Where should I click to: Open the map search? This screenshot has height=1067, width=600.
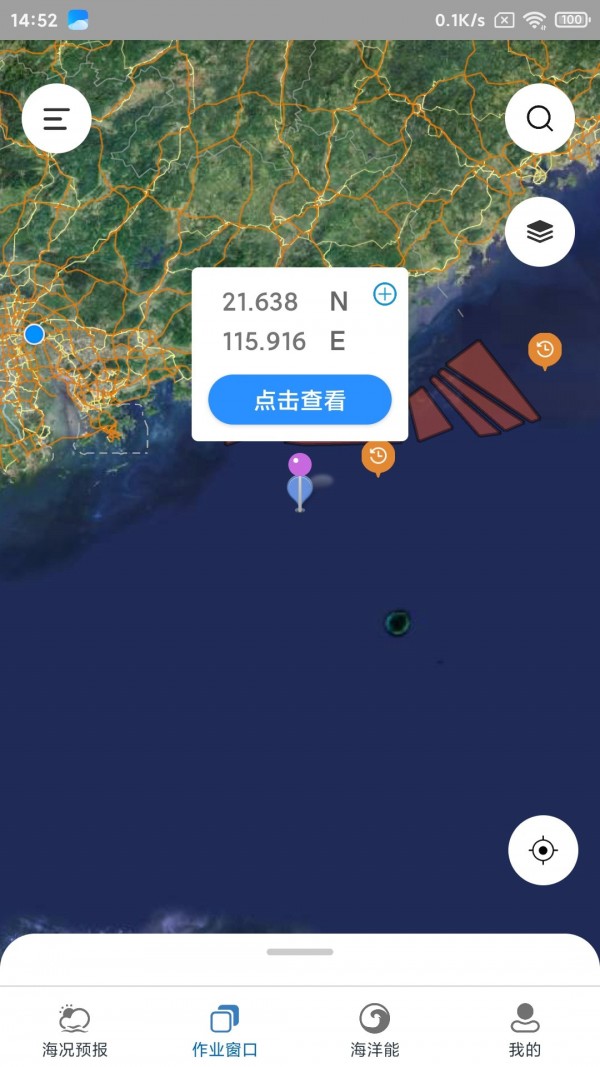coord(540,119)
